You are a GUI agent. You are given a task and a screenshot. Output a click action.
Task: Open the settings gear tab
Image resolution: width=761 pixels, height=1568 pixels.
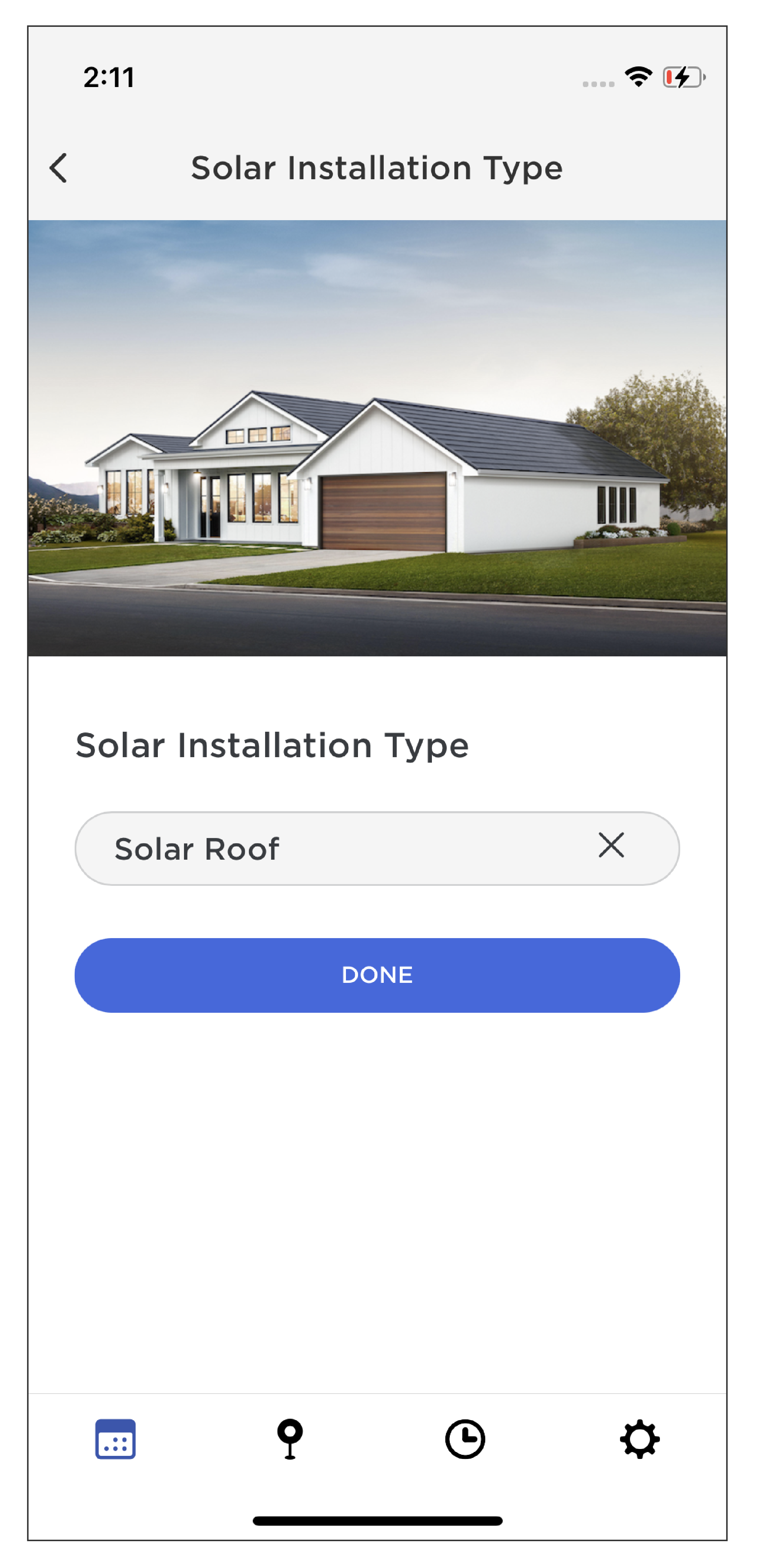(x=640, y=1439)
